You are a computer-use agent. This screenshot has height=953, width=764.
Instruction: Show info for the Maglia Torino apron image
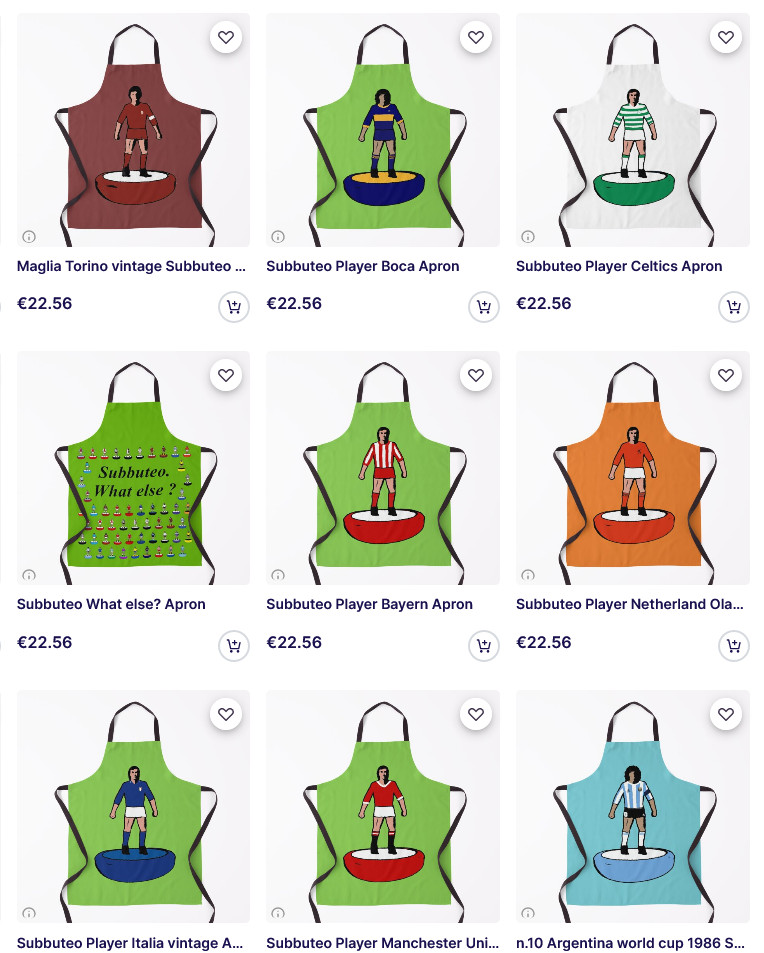coord(28,237)
